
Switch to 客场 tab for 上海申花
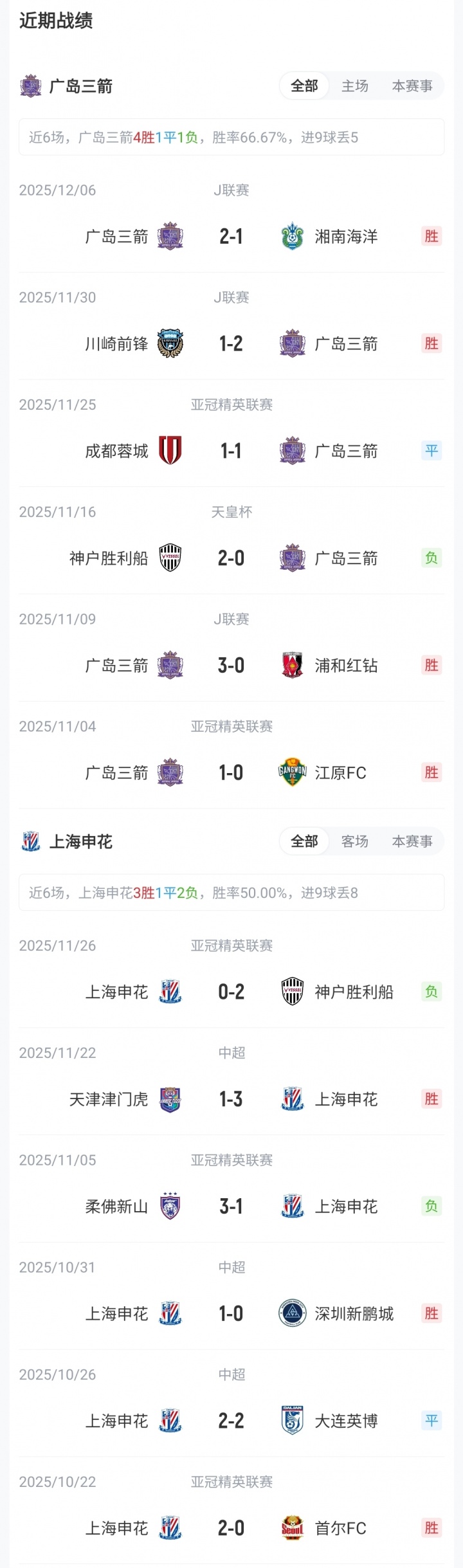click(x=355, y=841)
